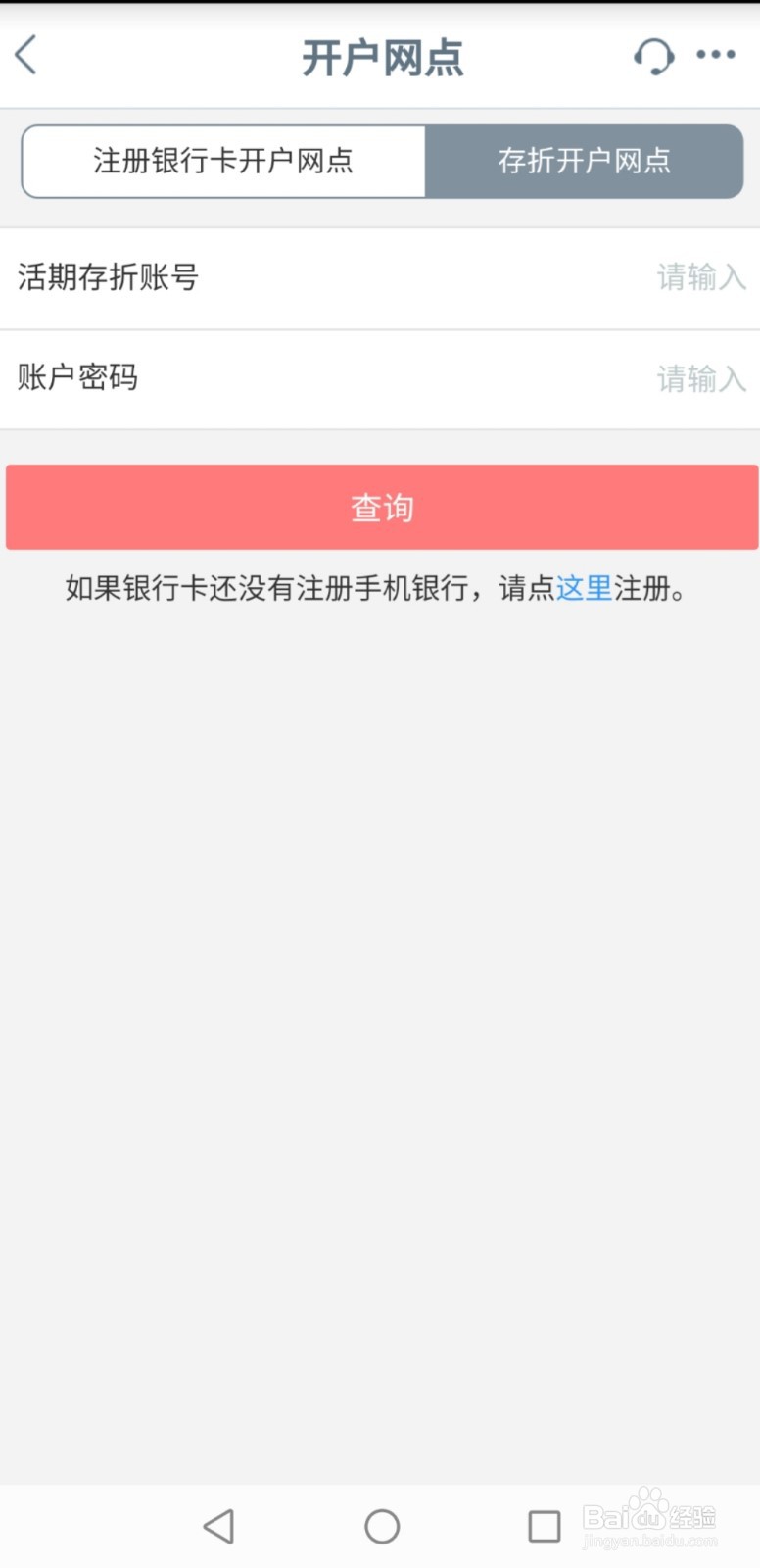The width and height of the screenshot is (760, 1568).
Task: Open registration via the 这里 link
Action: [x=584, y=589]
